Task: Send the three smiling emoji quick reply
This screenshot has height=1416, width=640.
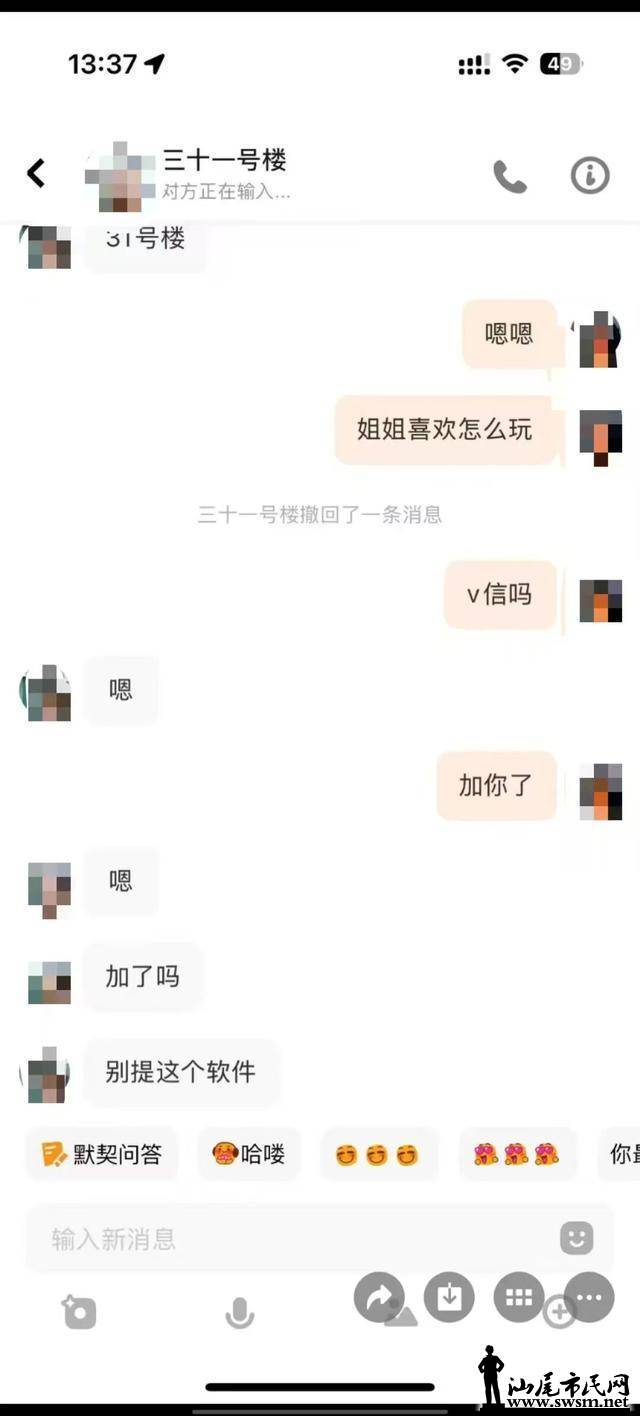Action: 379,1155
